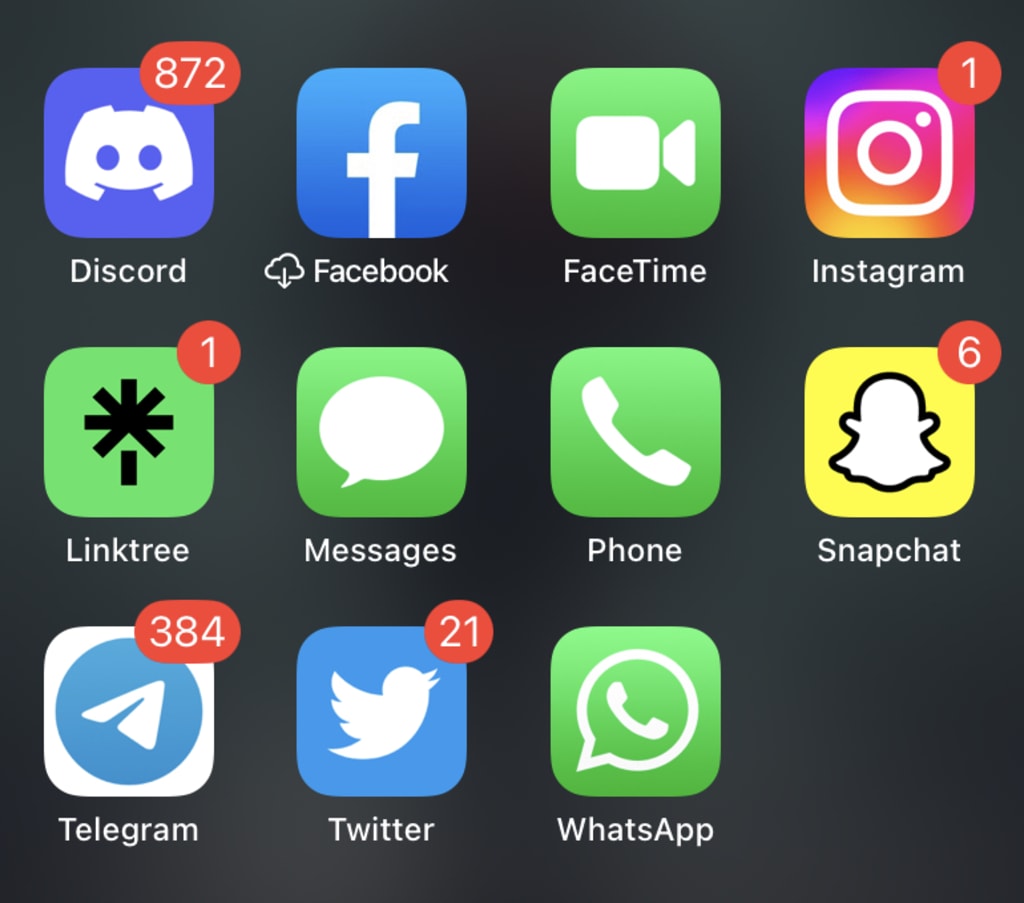1024x903 pixels.
Task: Open the Discord app
Action: click(x=128, y=153)
